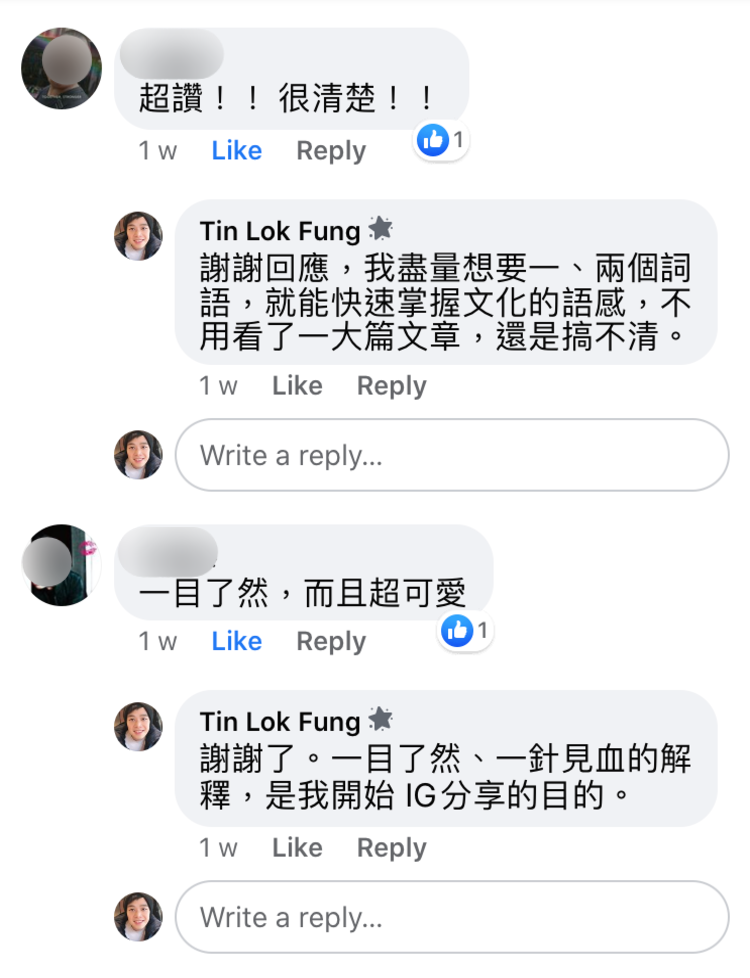Write a reply under the 謝謝了 thread

click(452, 917)
